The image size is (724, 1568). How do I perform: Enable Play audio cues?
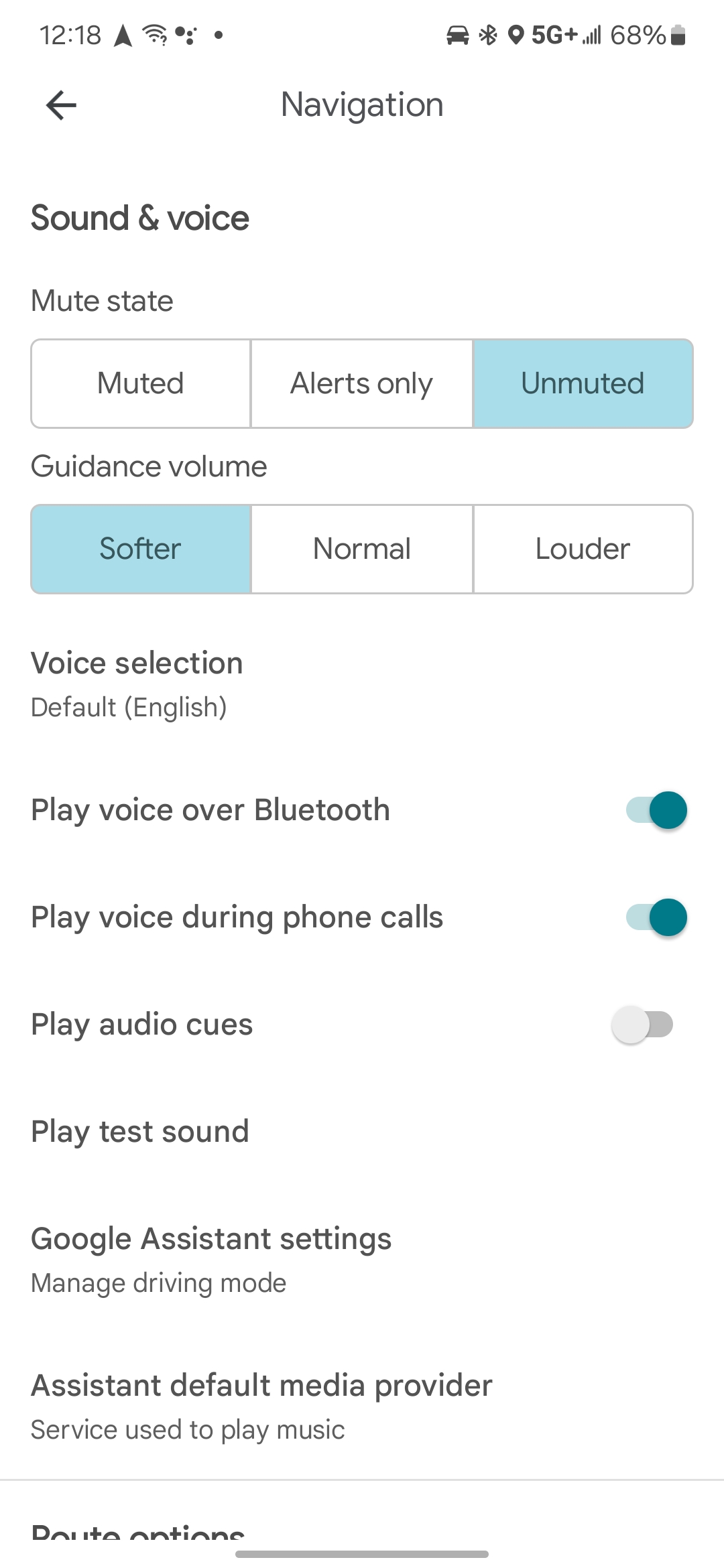[x=642, y=1025]
